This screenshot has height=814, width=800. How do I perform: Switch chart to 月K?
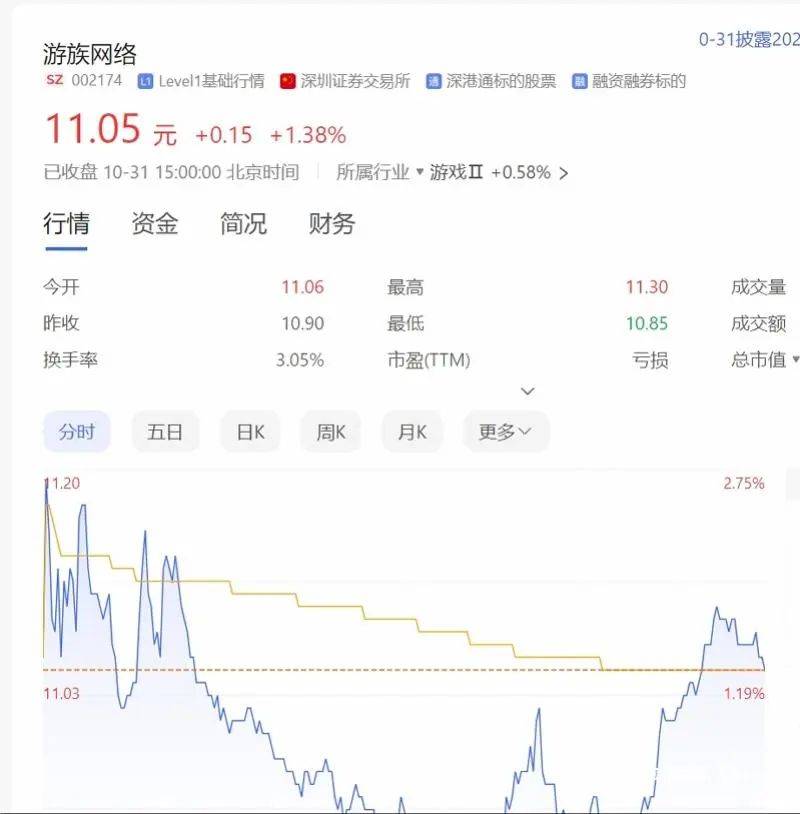[412, 432]
